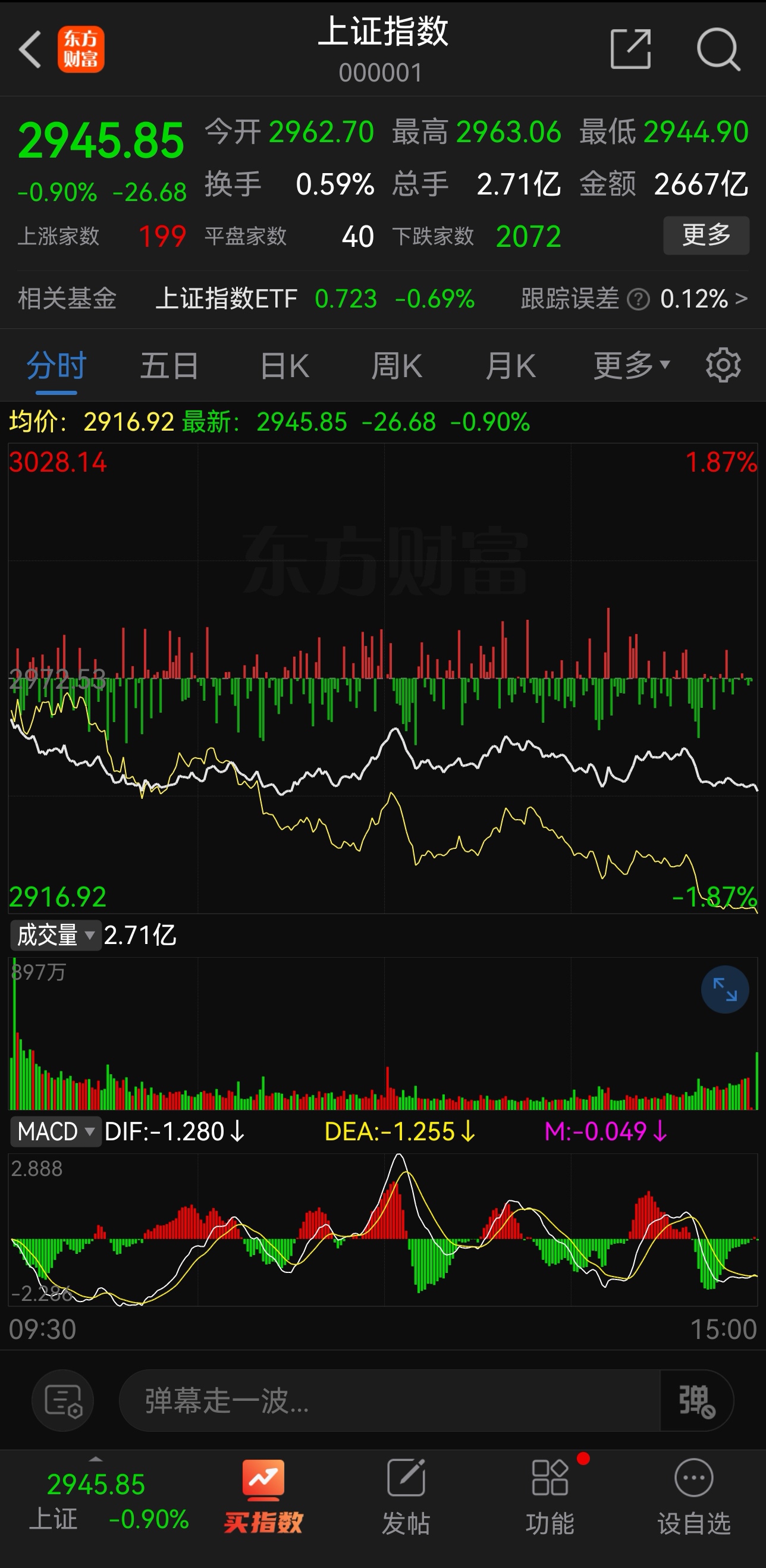Change the MACD indicator dropdown
Screen dimensions: 766x1568
tap(55, 1131)
